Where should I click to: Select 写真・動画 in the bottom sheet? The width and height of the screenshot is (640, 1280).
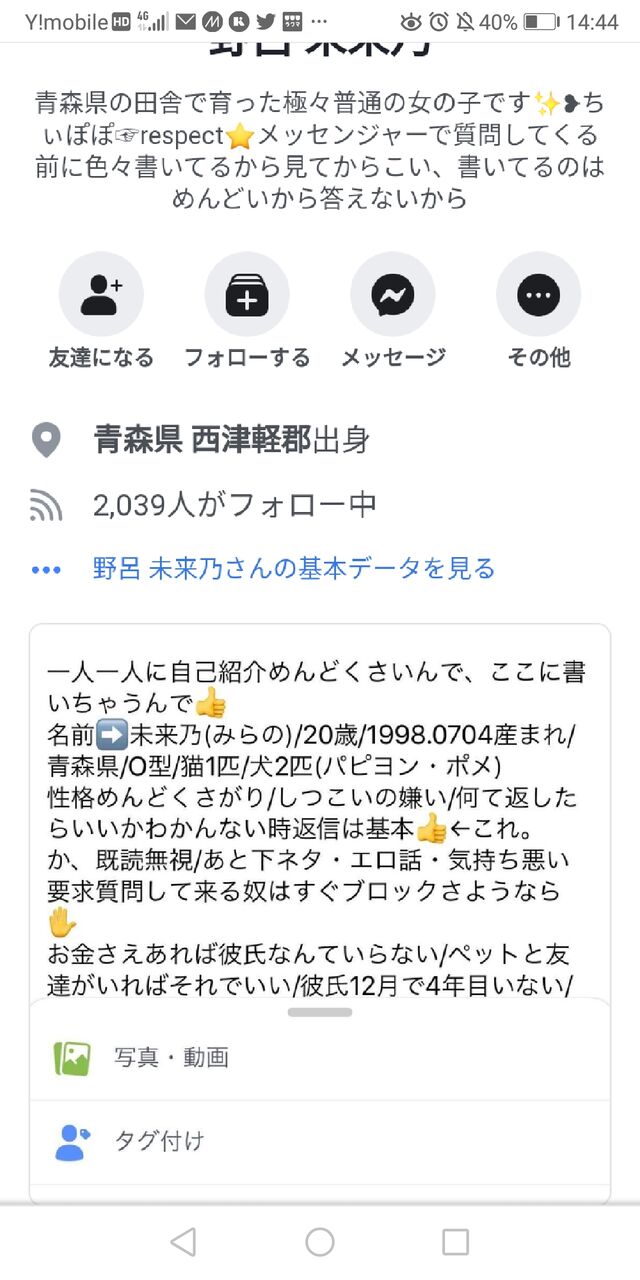point(320,1057)
